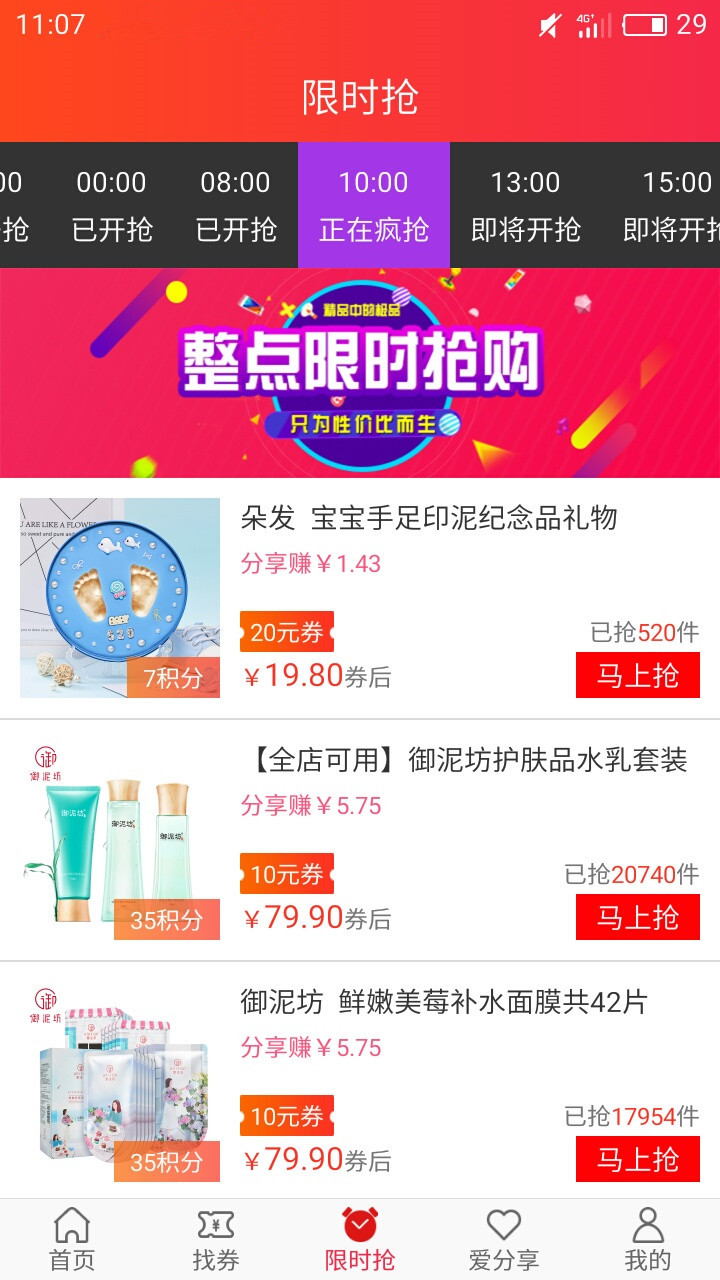Open the 限时抢 bottom tab

pyautogui.click(x=360, y=1239)
